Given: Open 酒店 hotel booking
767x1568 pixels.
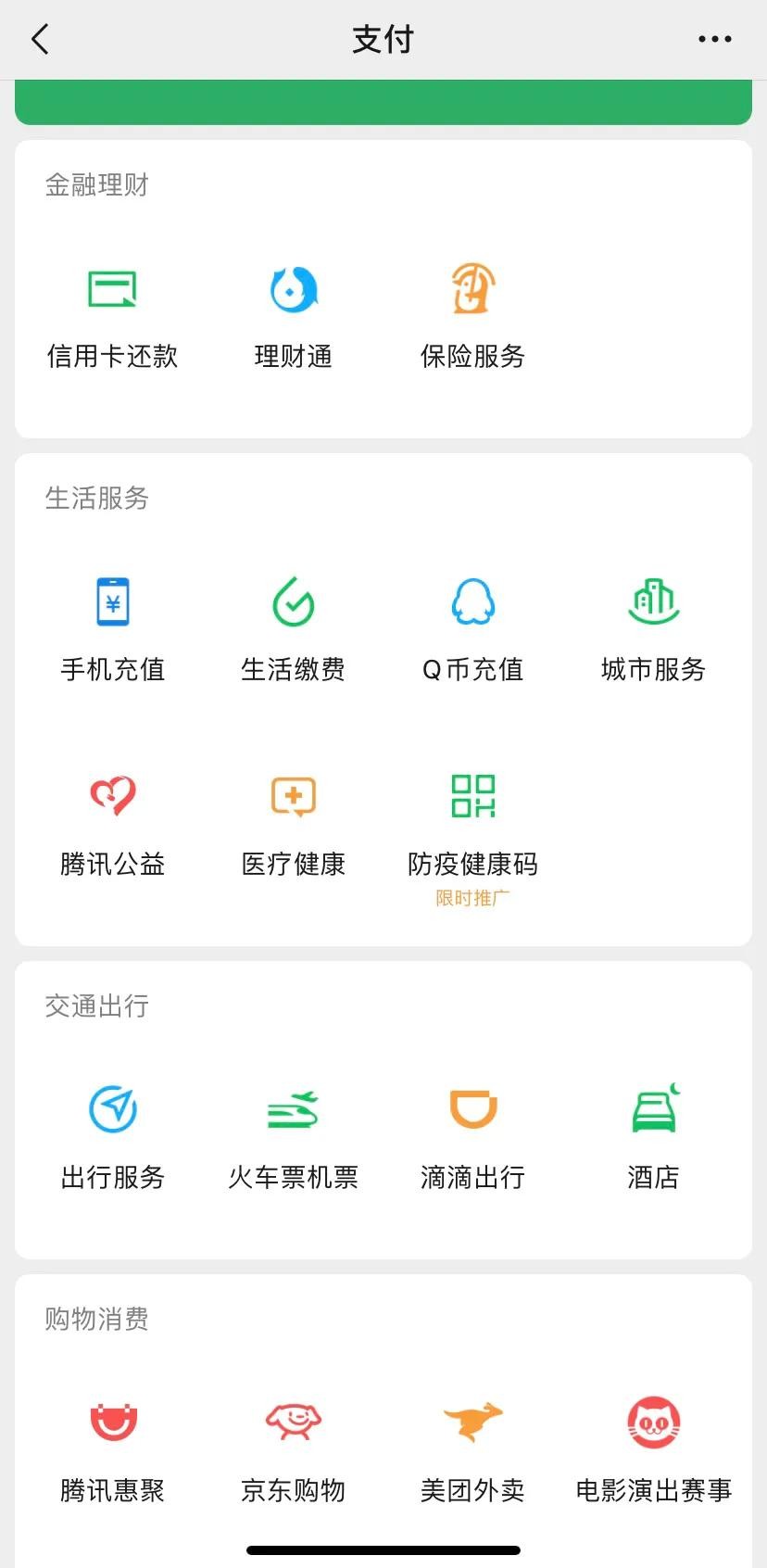Looking at the screenshot, I should tap(653, 1136).
